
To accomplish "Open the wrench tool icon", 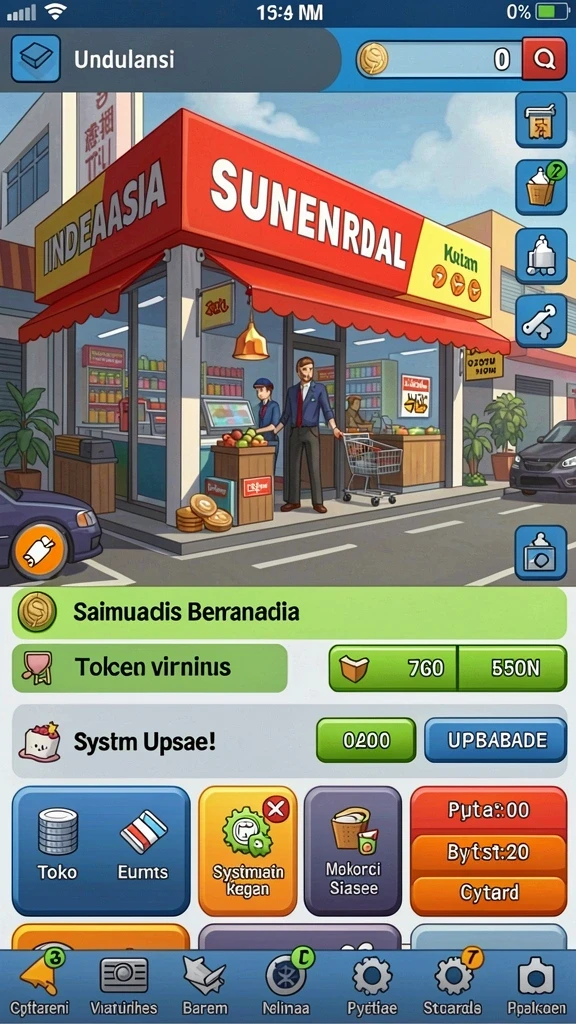I will [541, 321].
